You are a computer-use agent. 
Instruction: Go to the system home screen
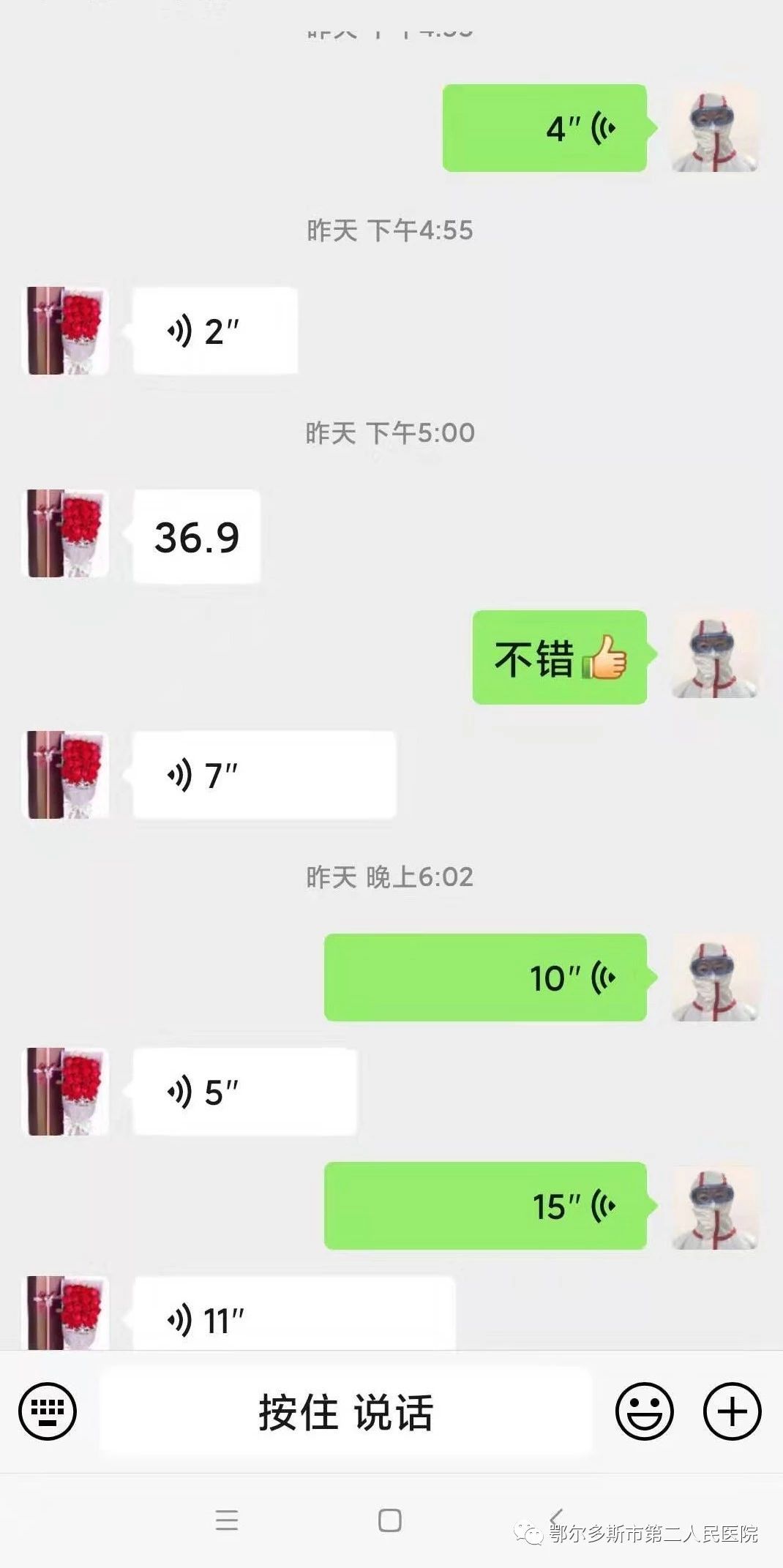tap(390, 1520)
